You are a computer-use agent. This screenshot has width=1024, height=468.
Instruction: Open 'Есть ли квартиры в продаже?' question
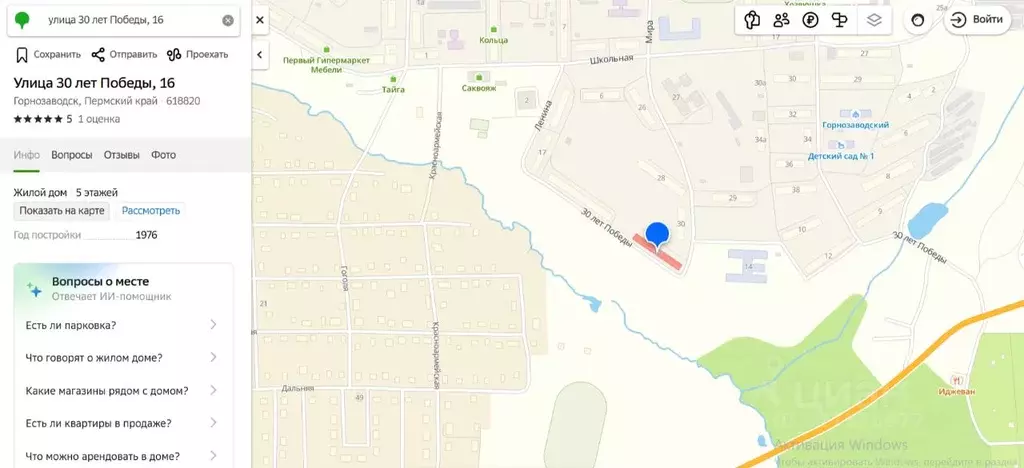click(120, 423)
